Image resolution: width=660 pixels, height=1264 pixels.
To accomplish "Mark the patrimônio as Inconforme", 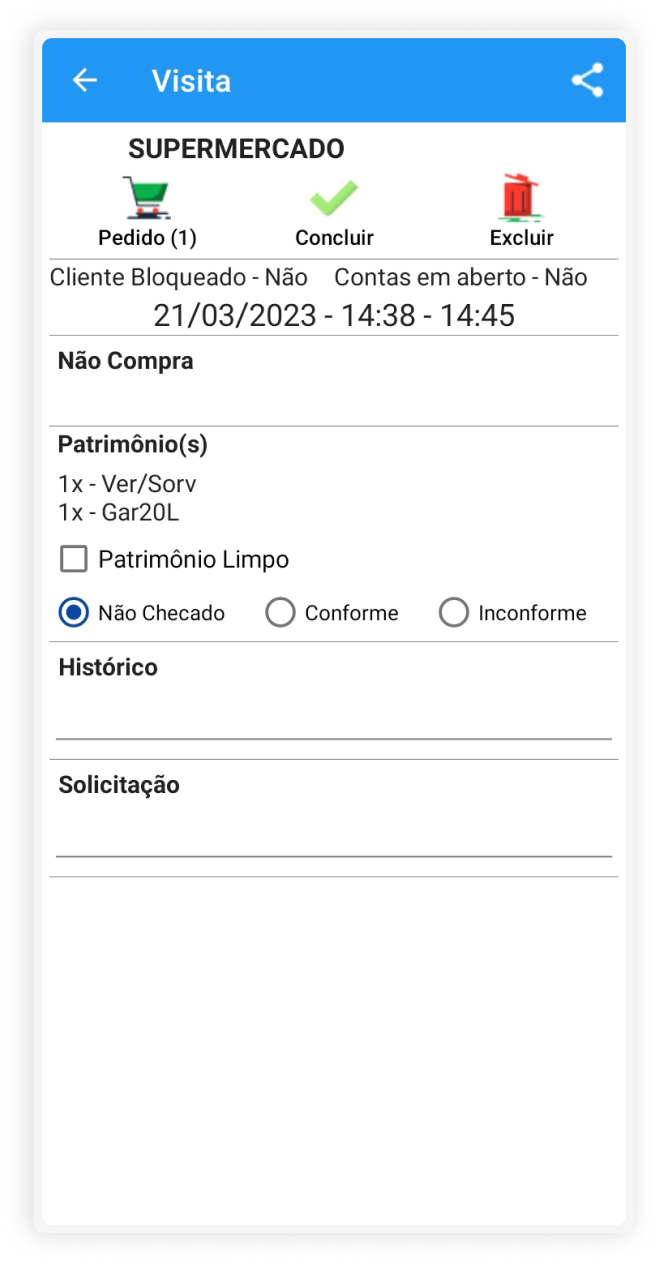I will [454, 613].
